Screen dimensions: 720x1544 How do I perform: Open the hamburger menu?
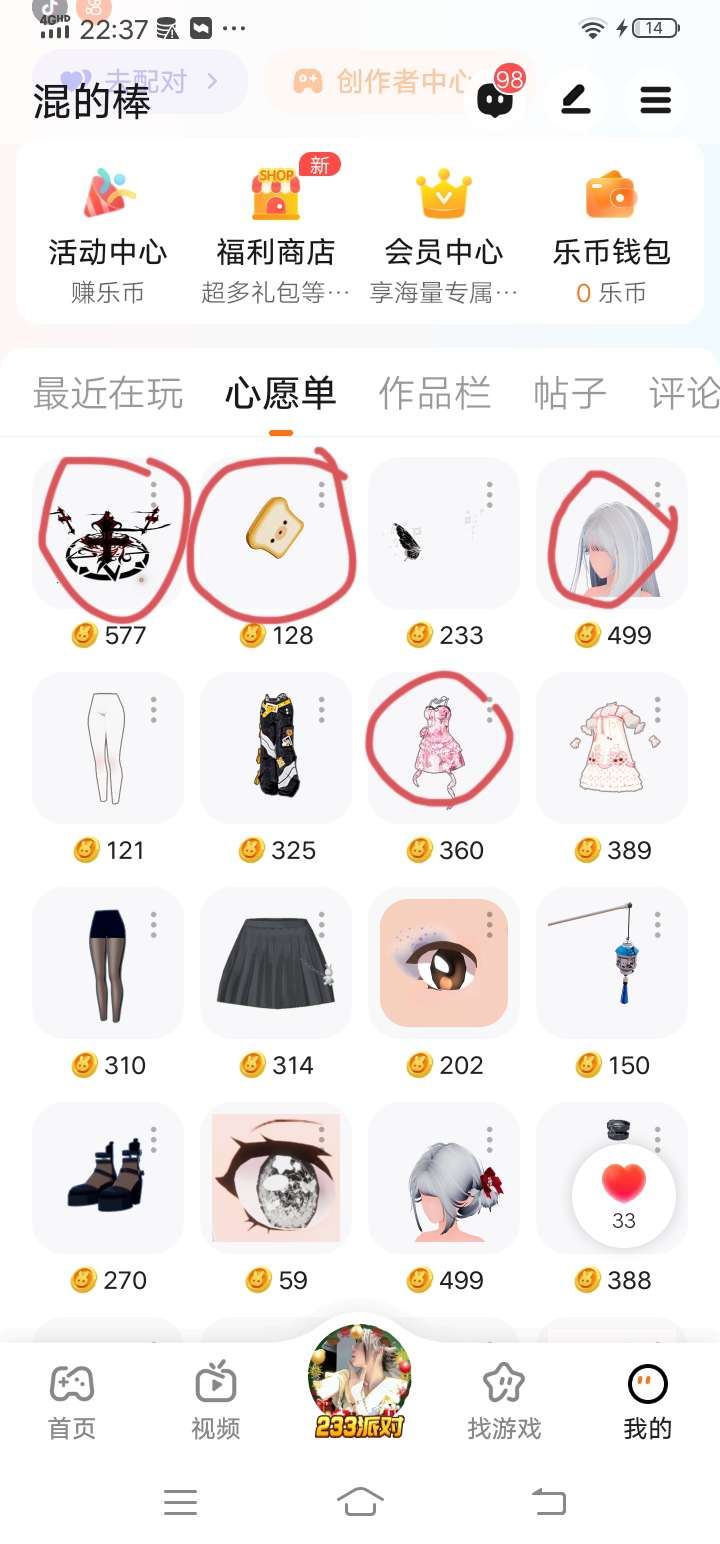pos(655,99)
